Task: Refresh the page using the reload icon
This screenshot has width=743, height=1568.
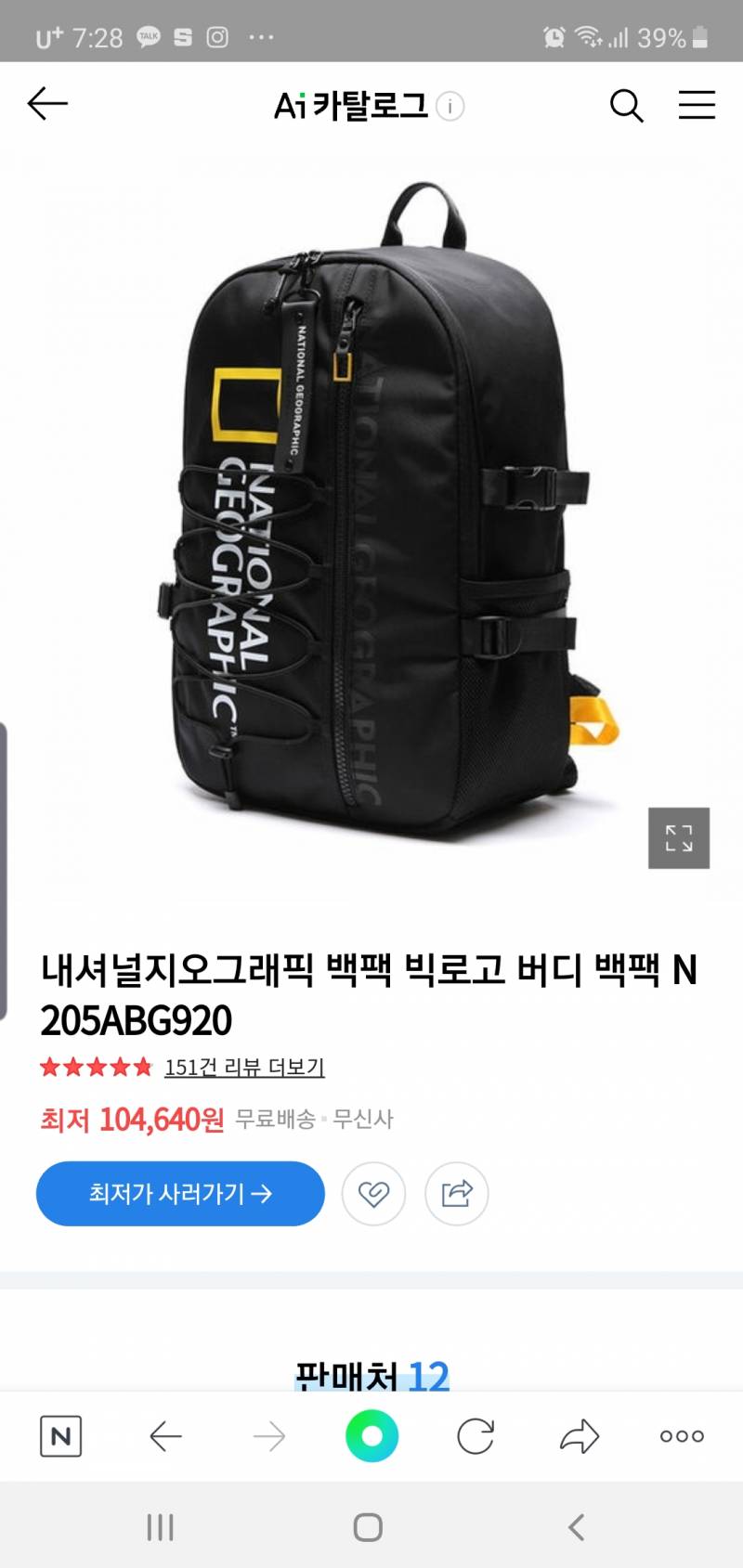Action: click(476, 1435)
